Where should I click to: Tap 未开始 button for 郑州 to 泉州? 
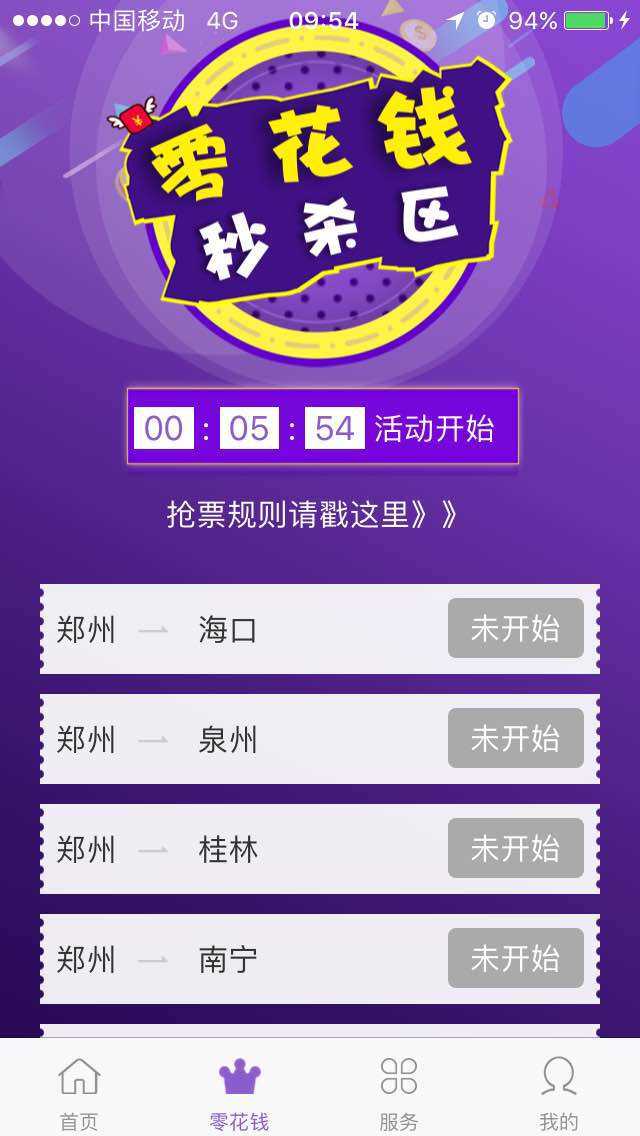(x=515, y=738)
